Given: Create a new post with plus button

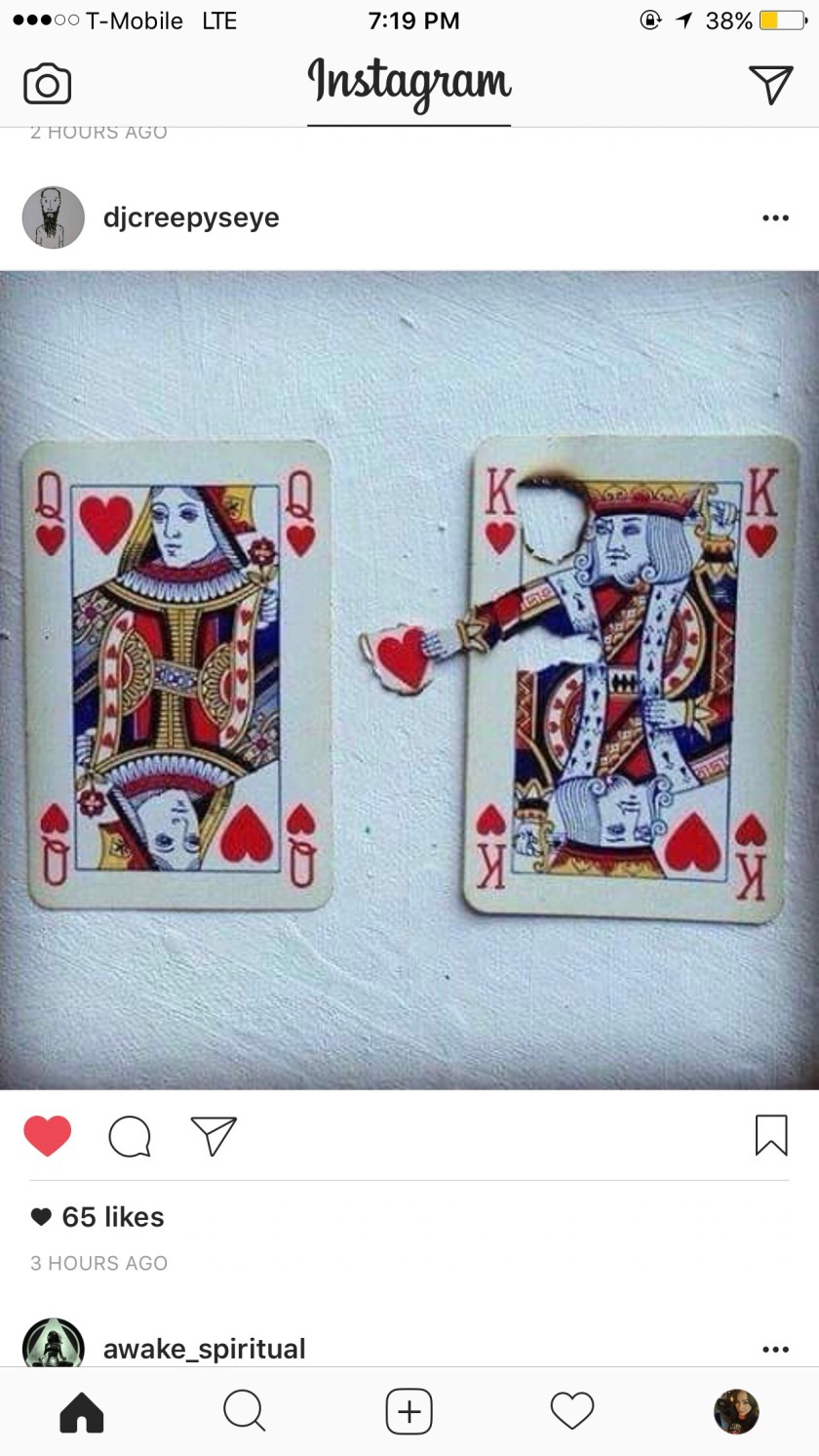Looking at the screenshot, I should coord(409,1411).
